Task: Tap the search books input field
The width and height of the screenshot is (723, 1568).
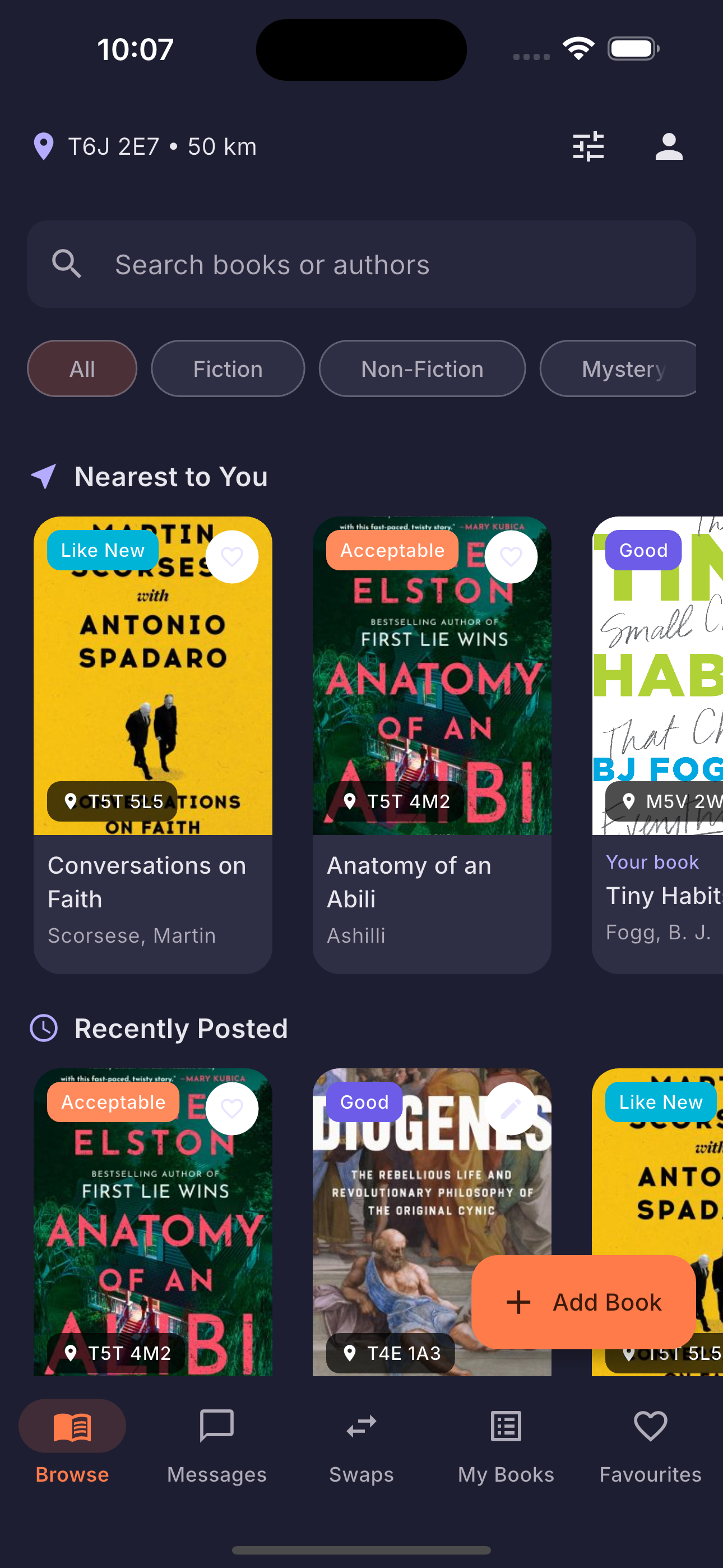Action: [361, 264]
